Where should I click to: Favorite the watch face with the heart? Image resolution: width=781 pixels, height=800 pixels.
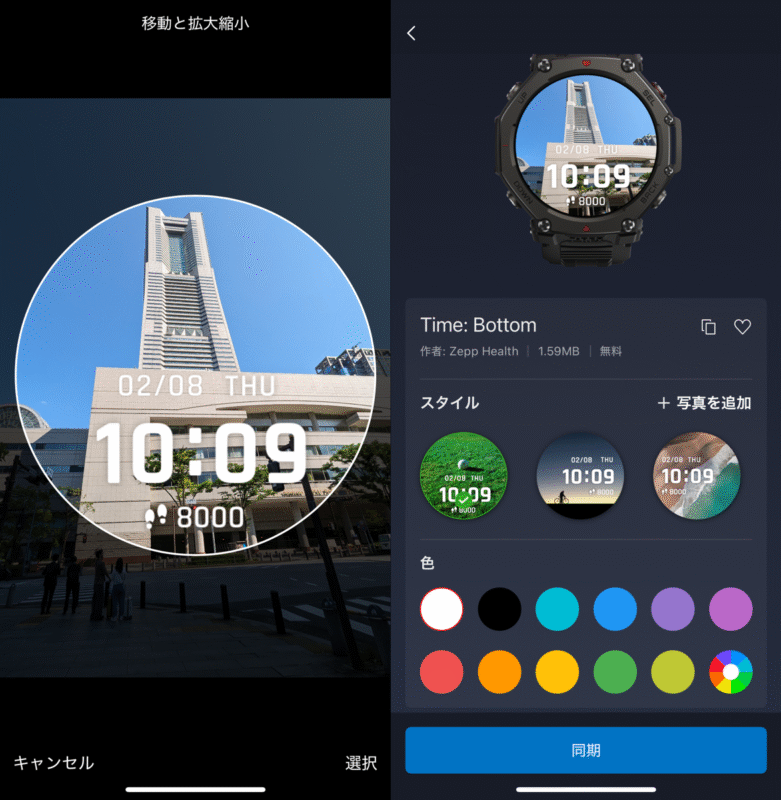pos(742,327)
